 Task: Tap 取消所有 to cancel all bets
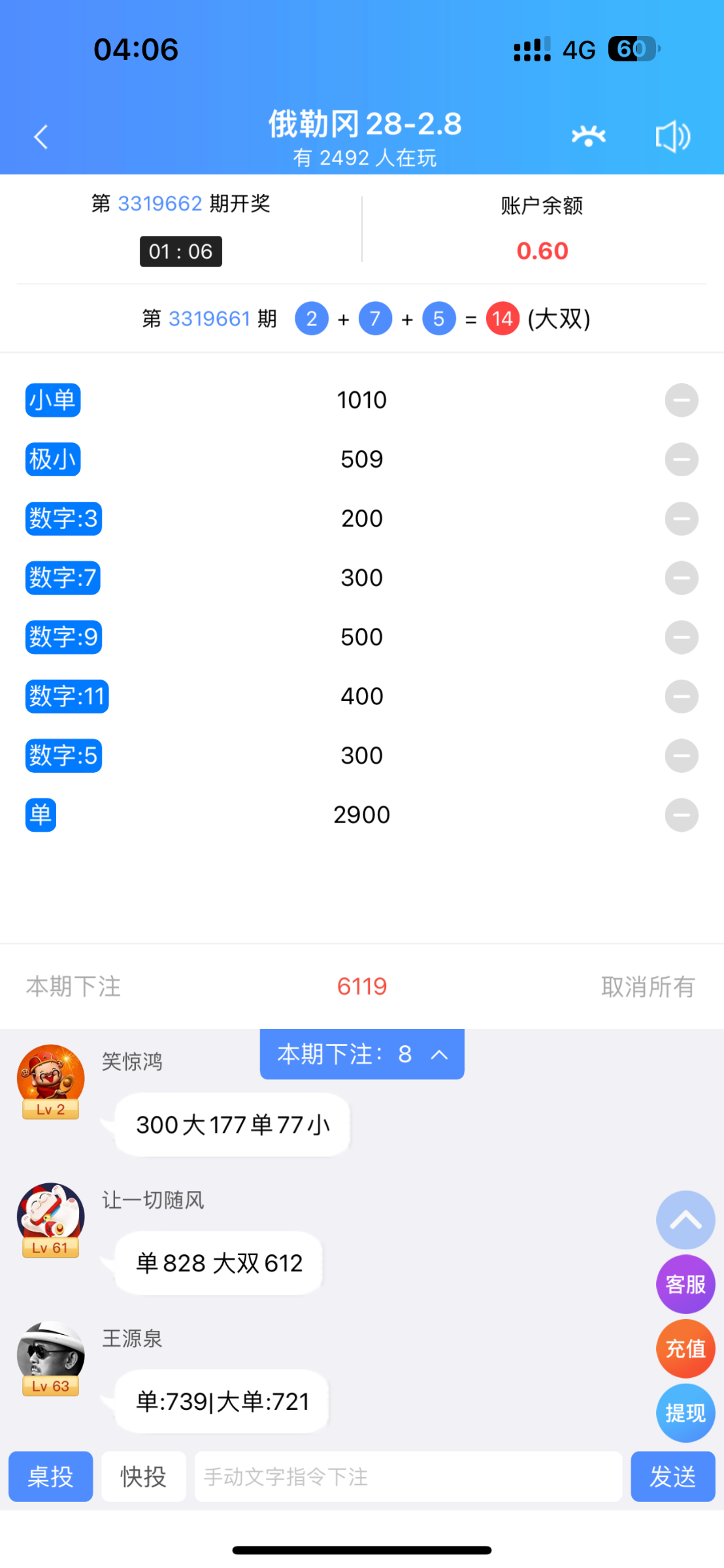pyautogui.click(x=648, y=987)
